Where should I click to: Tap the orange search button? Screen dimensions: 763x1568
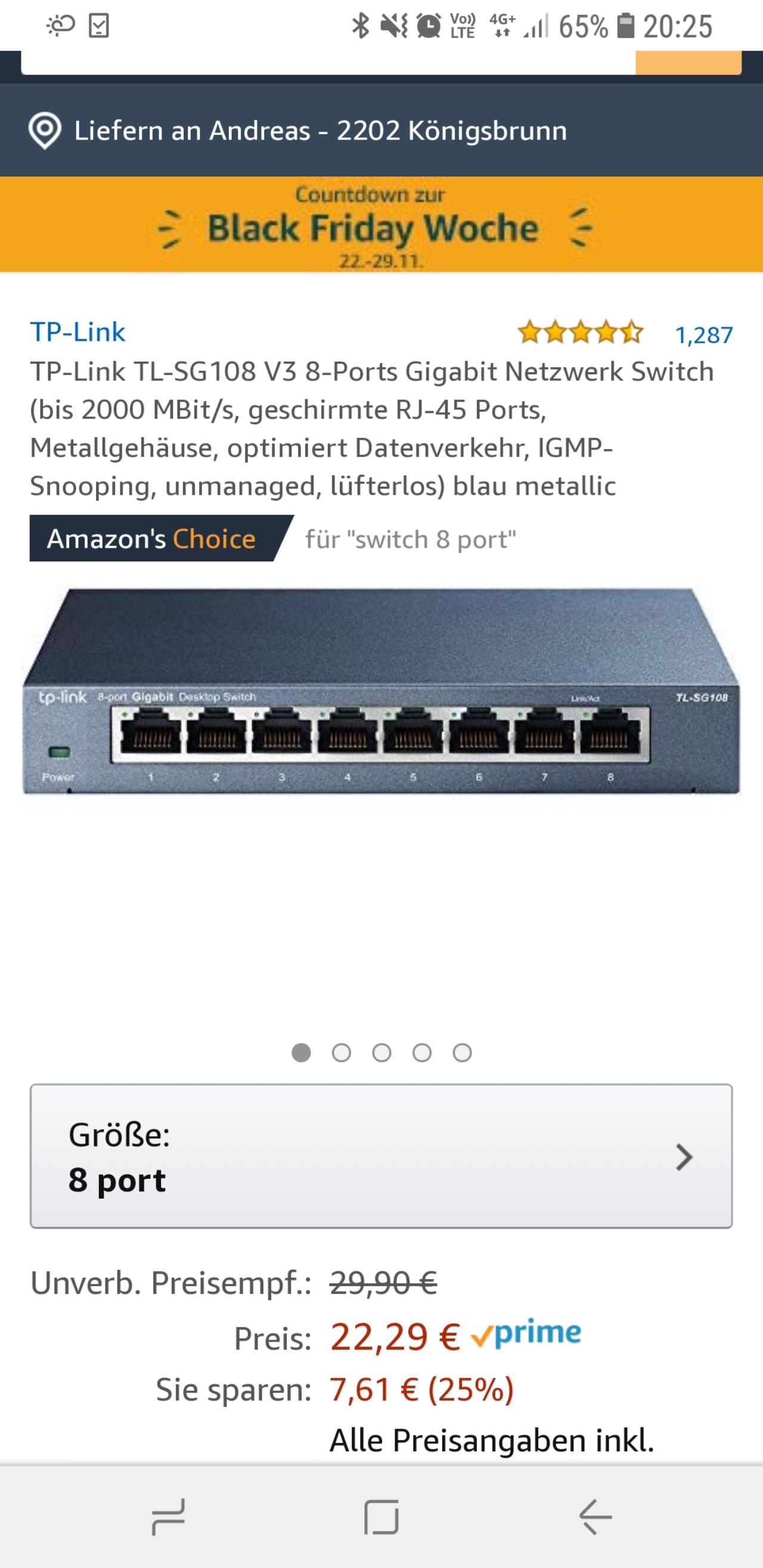point(688,63)
